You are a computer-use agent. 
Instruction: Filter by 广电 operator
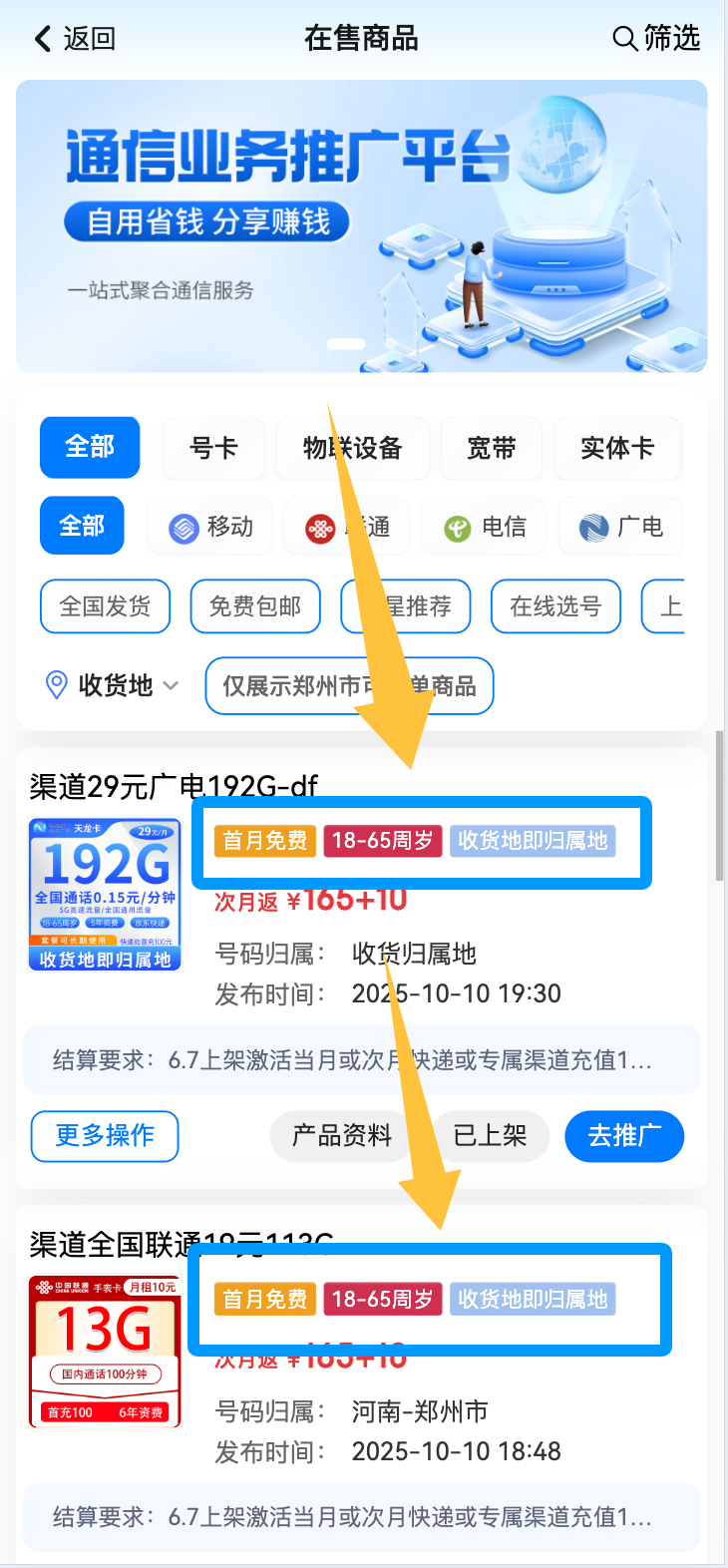620,527
